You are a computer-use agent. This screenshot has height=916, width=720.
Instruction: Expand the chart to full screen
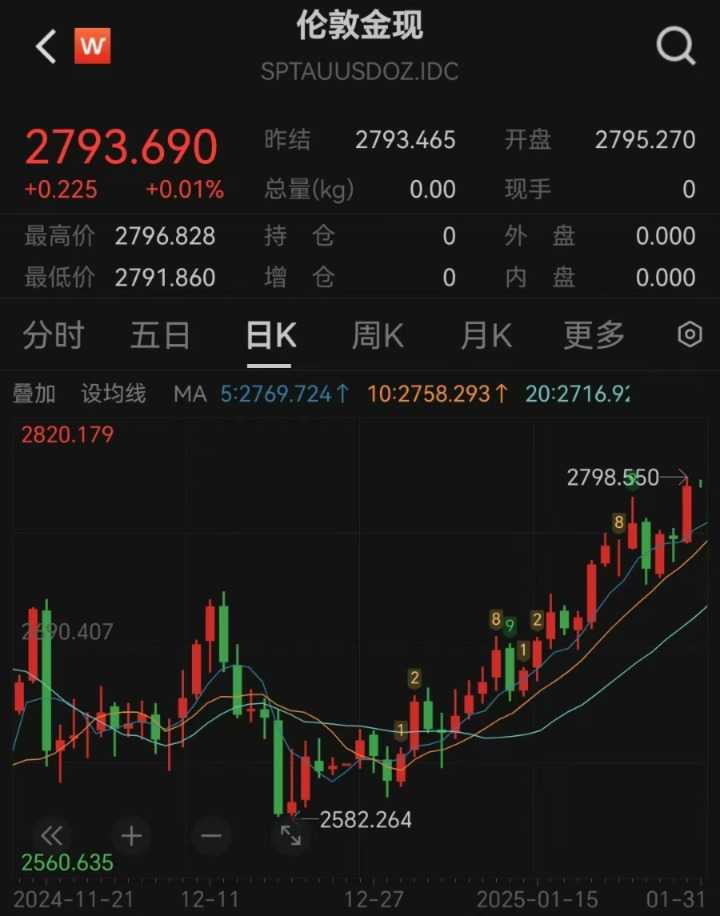pyautogui.click(x=291, y=835)
